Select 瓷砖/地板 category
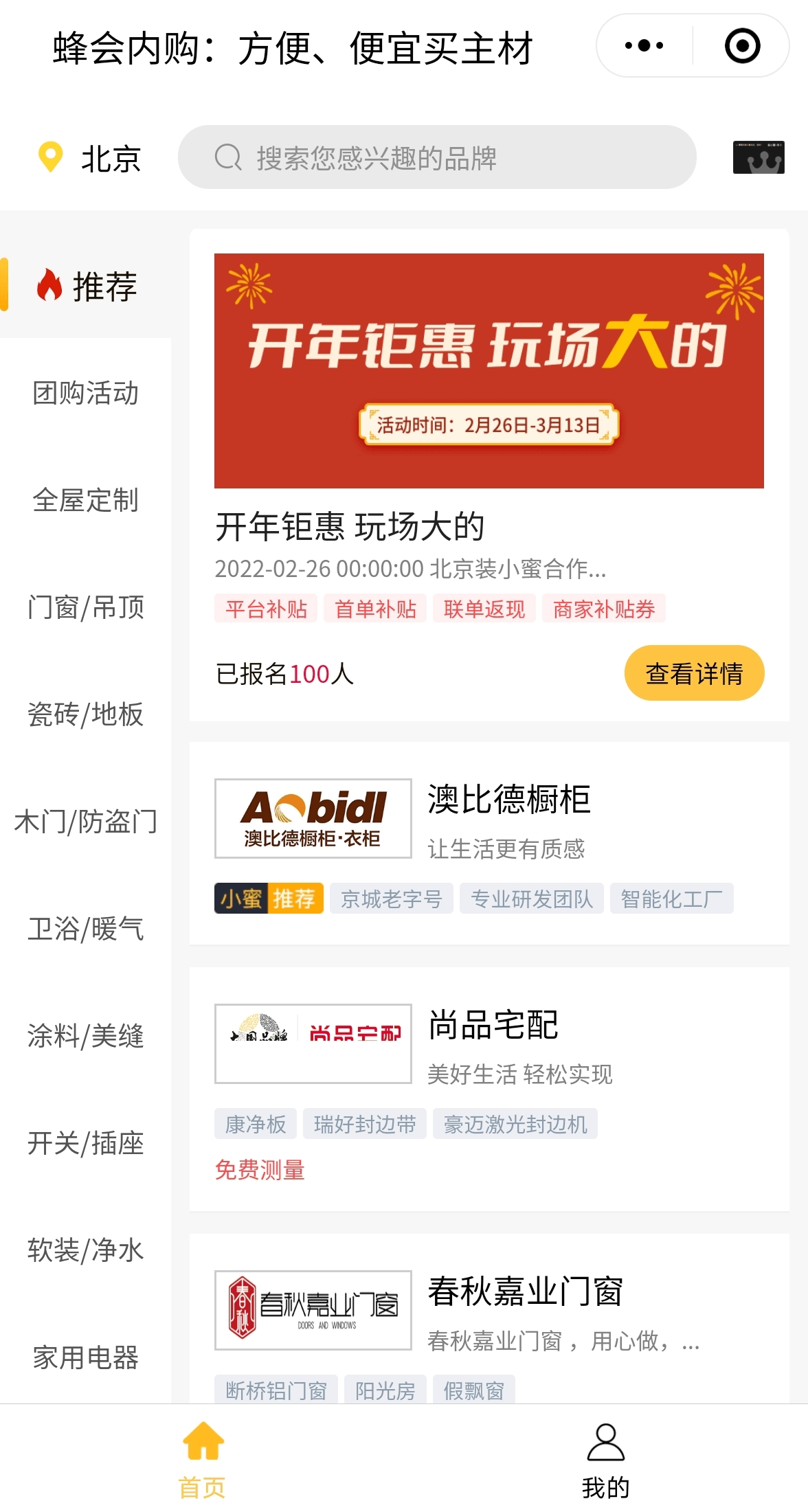 point(86,714)
